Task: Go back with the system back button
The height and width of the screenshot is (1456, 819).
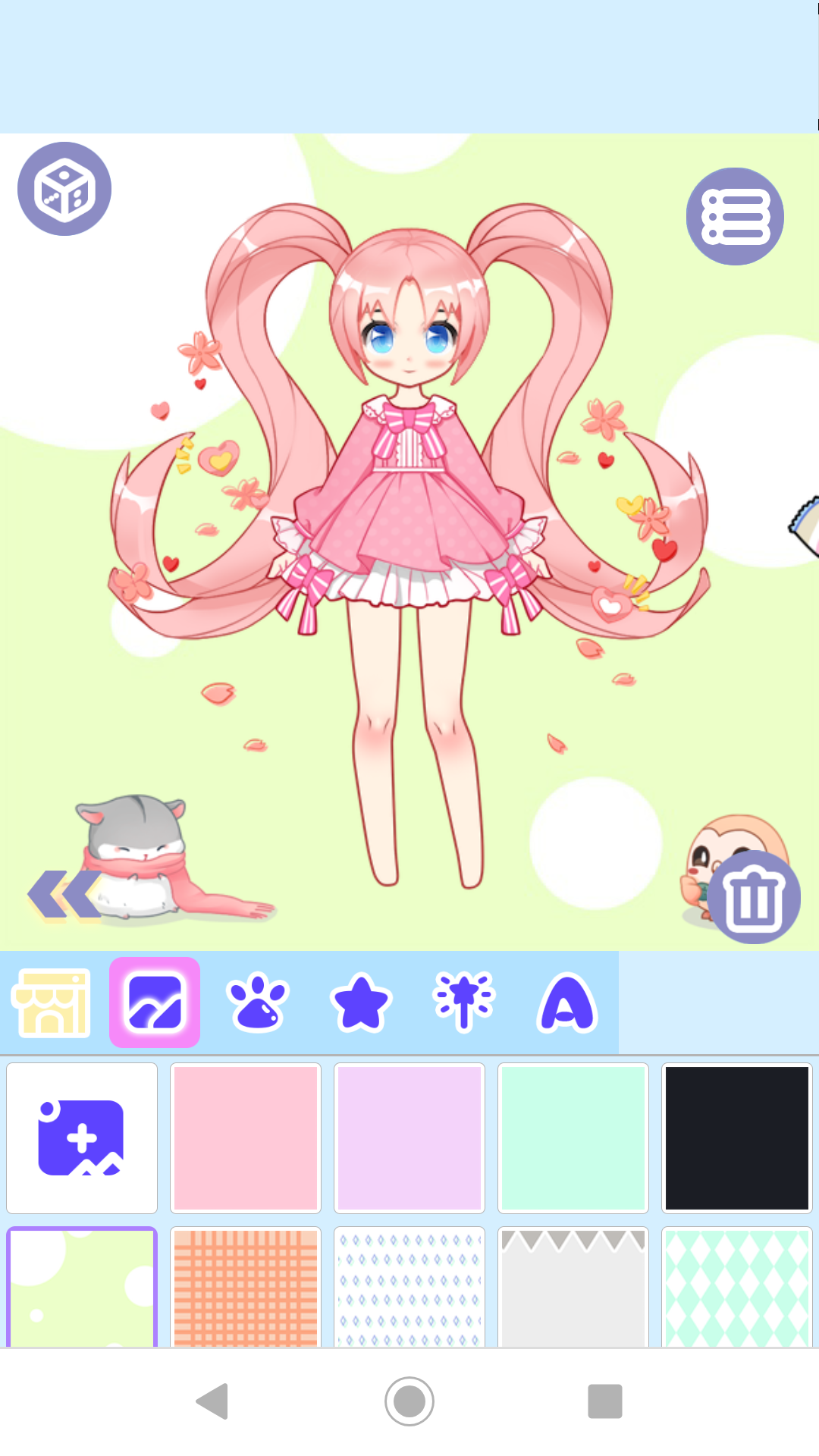Action: pos(213,1401)
